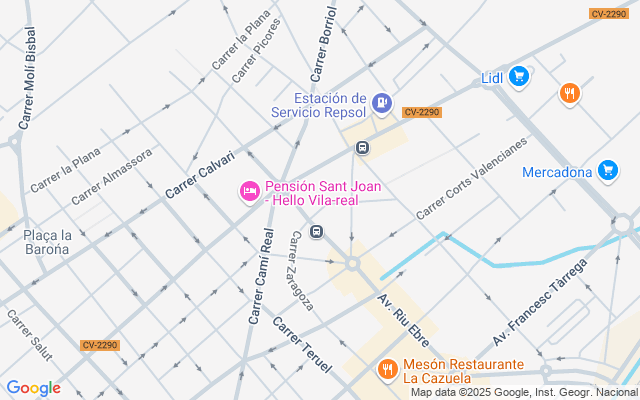Select the Mercadona supermarket pin

(608, 171)
